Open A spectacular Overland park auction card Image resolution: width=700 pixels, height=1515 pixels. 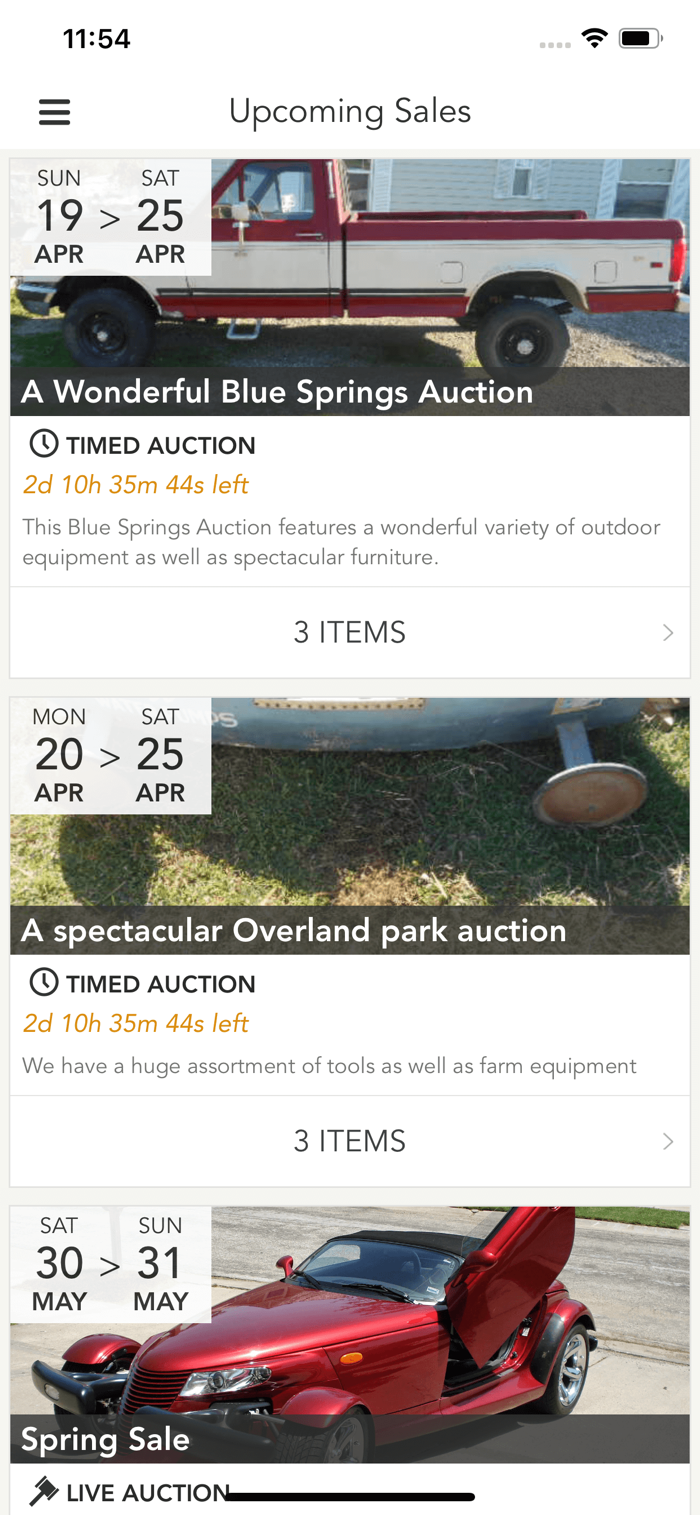click(x=350, y=896)
